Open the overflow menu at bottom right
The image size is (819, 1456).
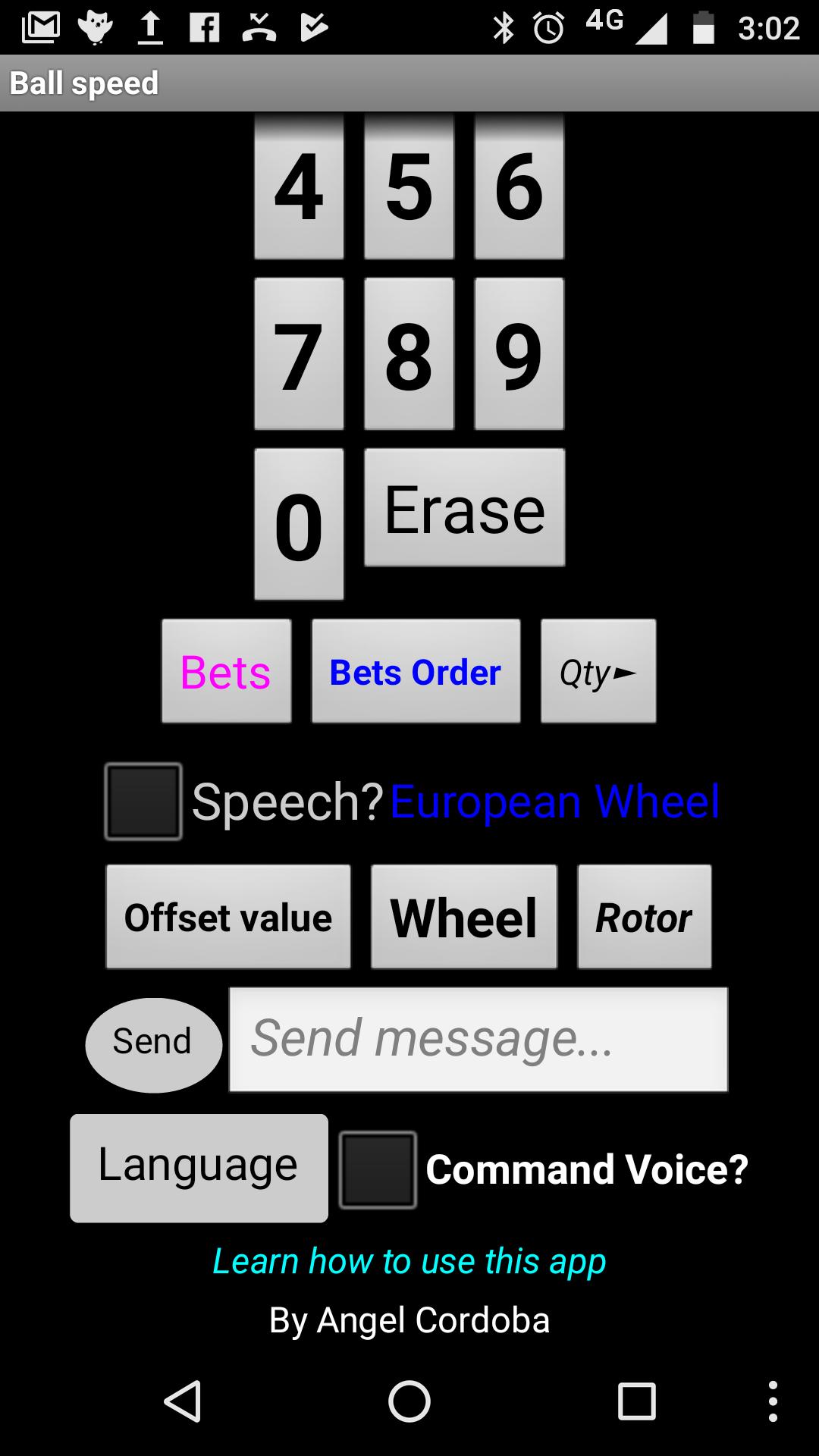773,1402
